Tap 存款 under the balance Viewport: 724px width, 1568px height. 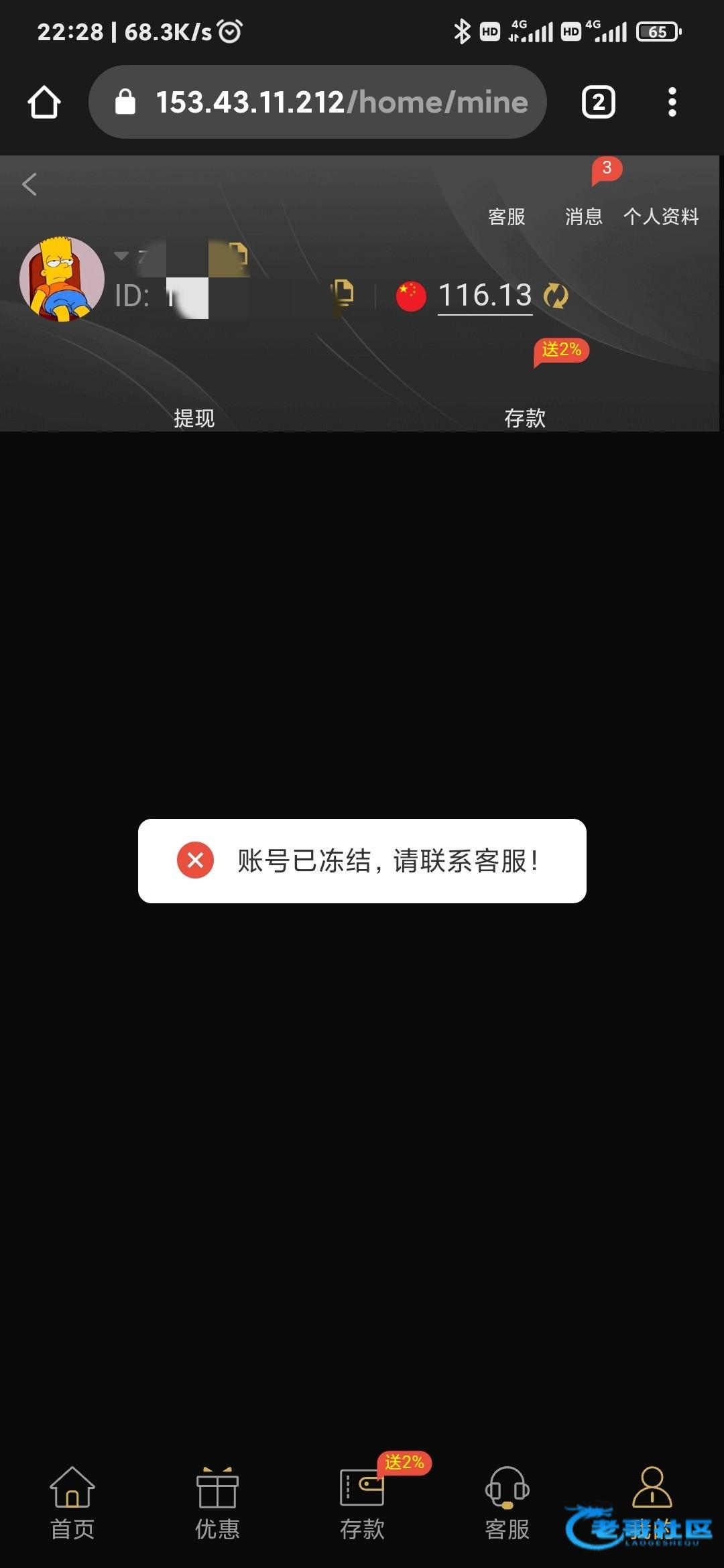[524, 417]
